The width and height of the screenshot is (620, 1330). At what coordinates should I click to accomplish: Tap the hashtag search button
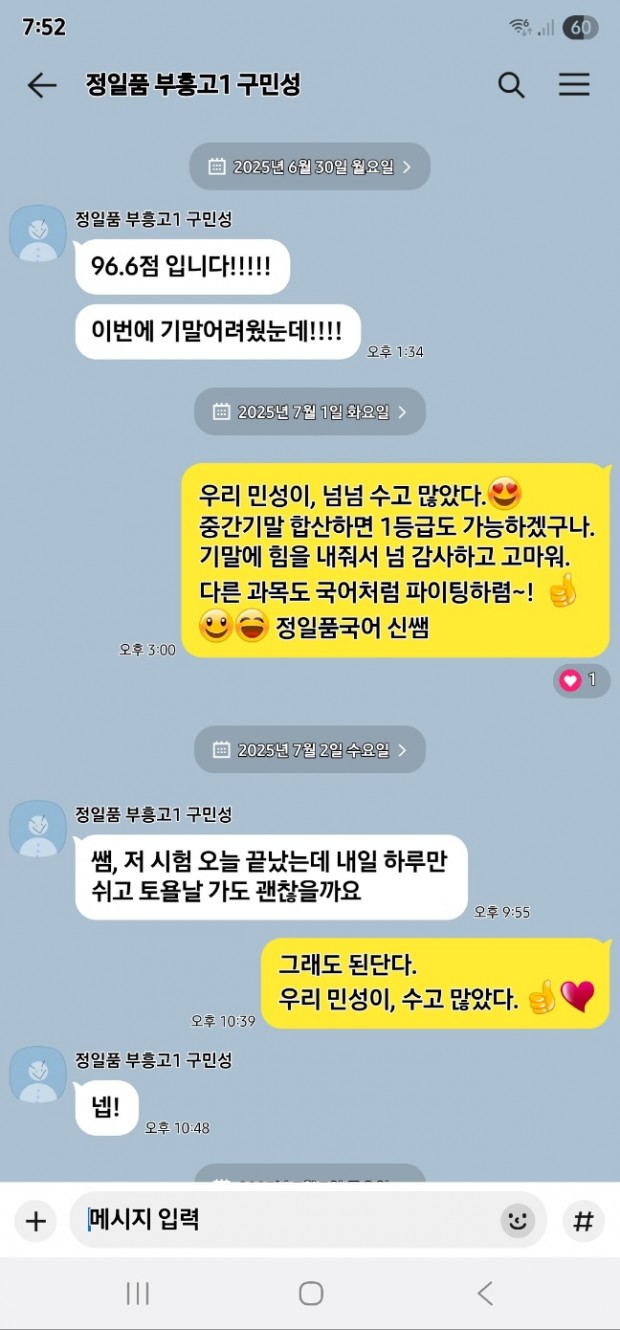point(583,1220)
